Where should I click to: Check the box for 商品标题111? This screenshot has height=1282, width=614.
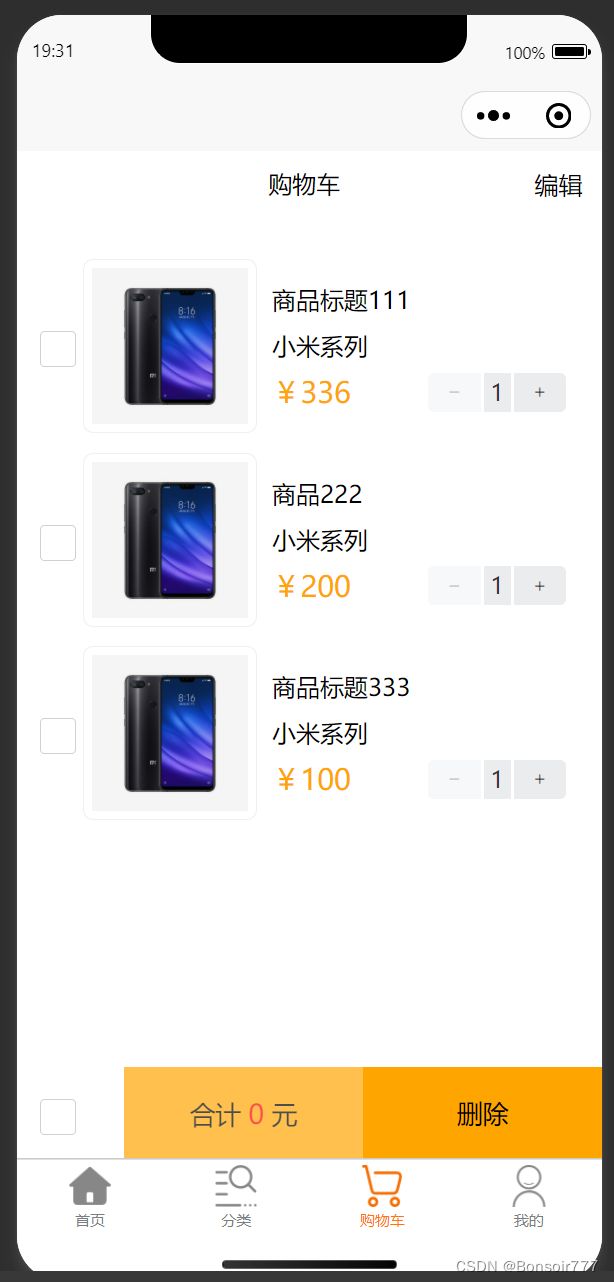(58, 349)
